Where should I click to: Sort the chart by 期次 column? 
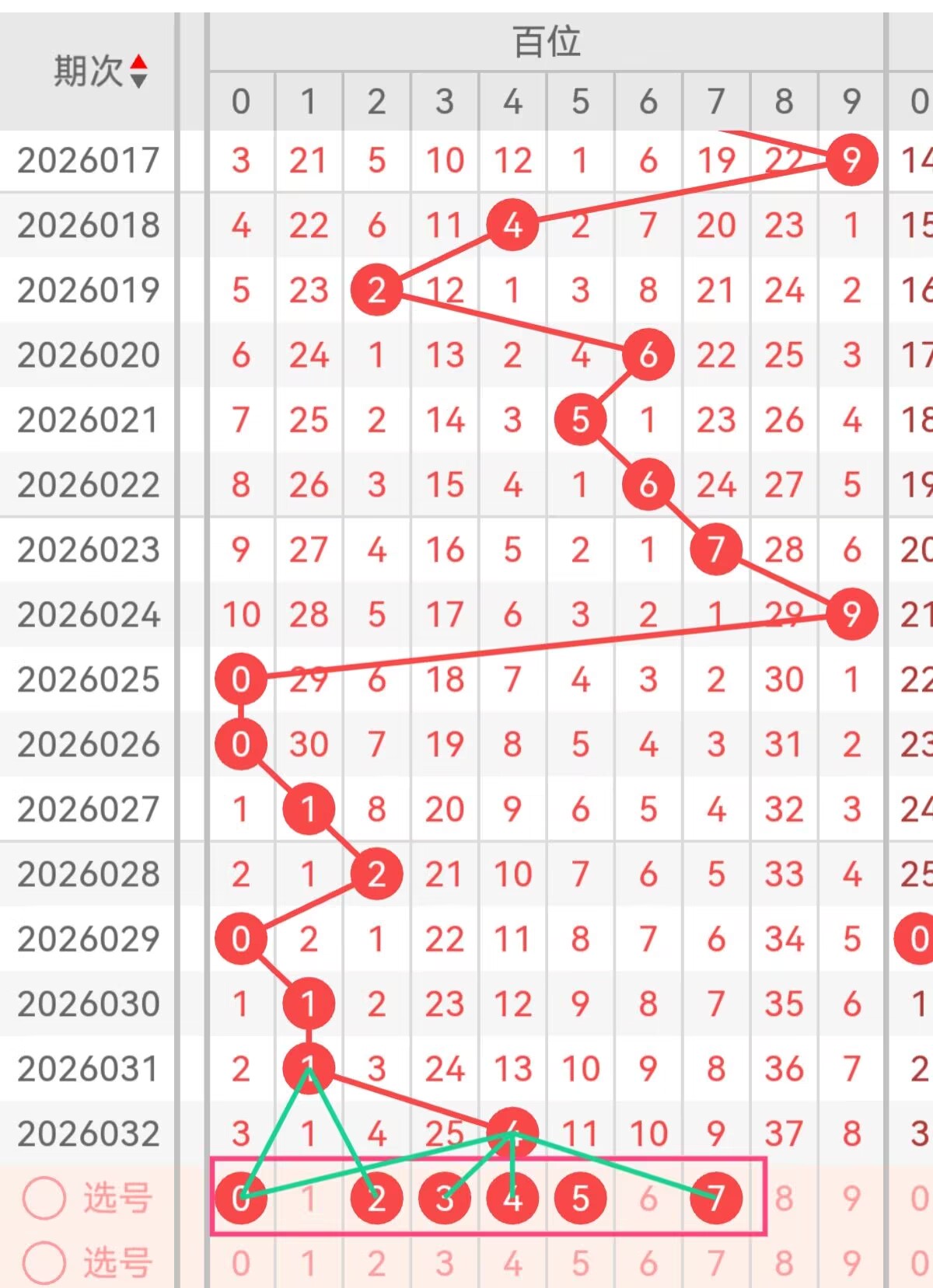click(x=138, y=71)
